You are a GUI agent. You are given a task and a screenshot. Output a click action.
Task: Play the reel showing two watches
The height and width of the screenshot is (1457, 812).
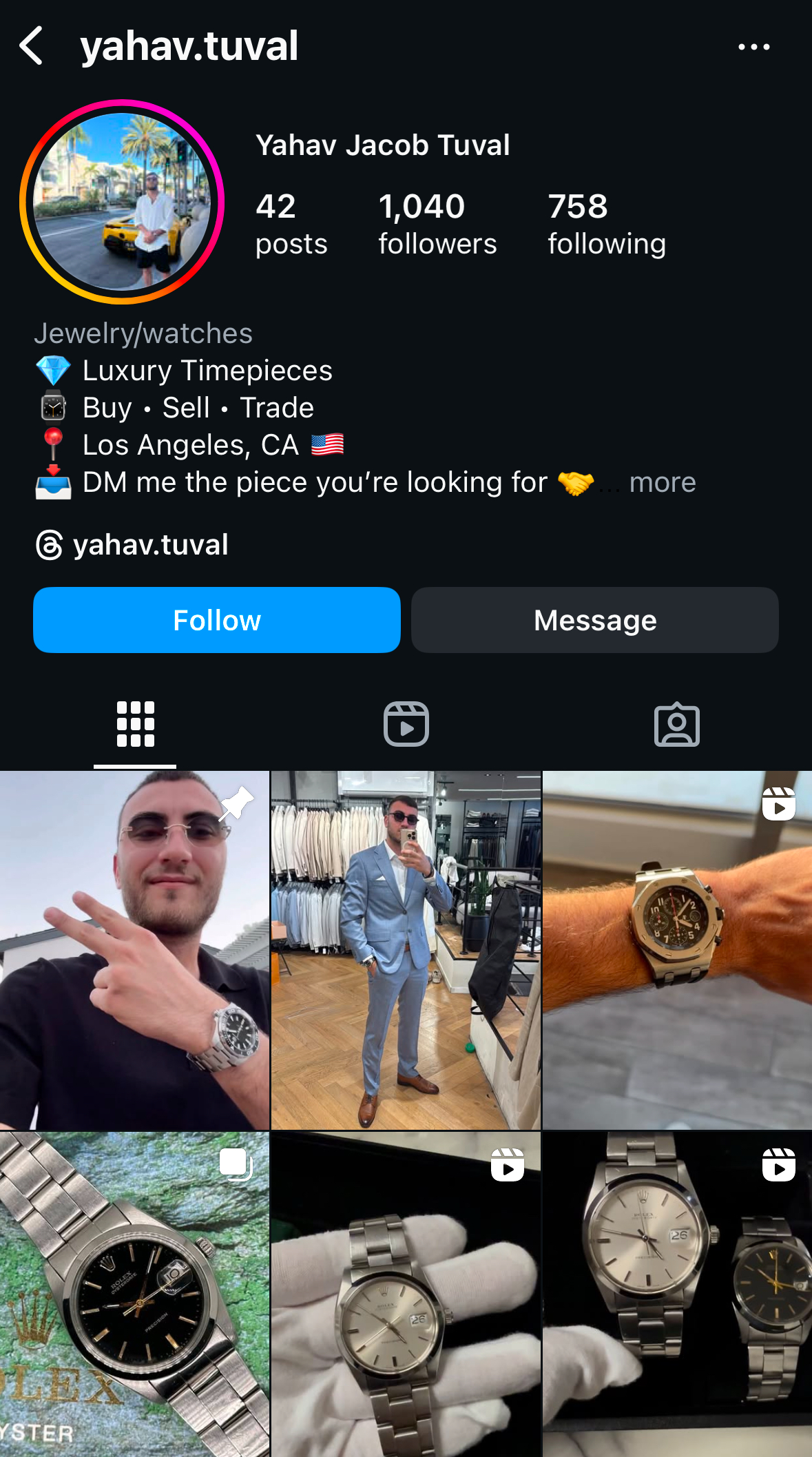coord(677,1294)
